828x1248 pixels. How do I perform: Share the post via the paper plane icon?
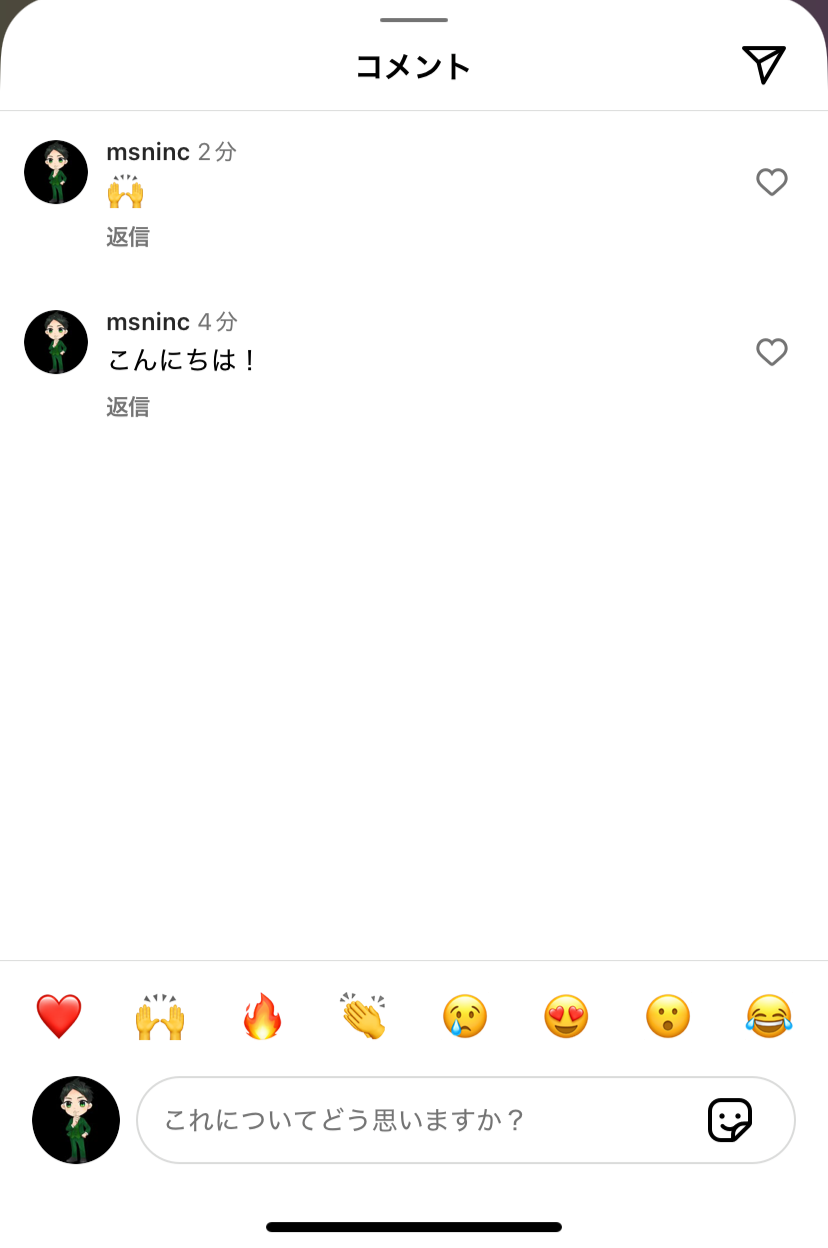tap(763, 65)
